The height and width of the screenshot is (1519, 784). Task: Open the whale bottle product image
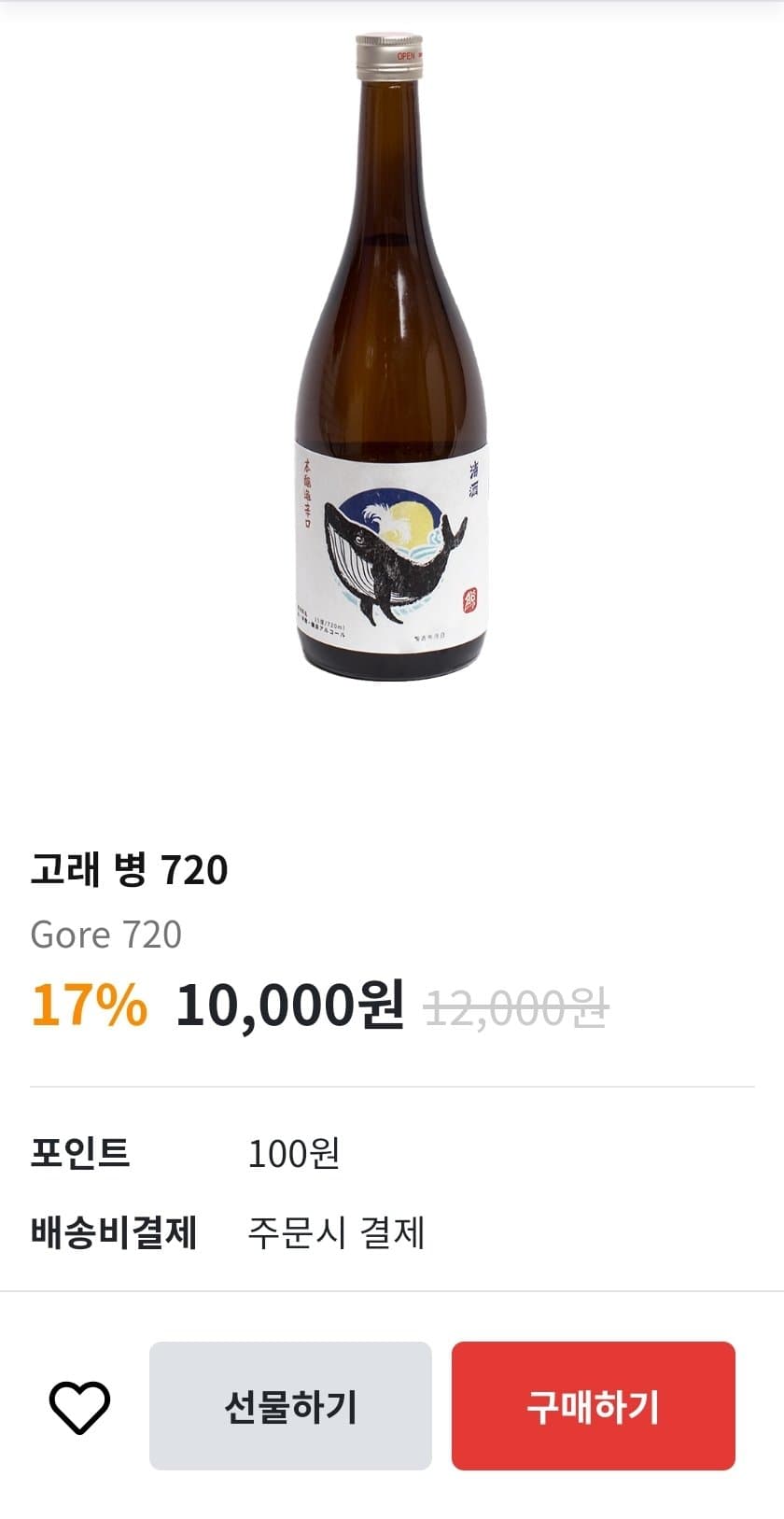tap(391, 359)
